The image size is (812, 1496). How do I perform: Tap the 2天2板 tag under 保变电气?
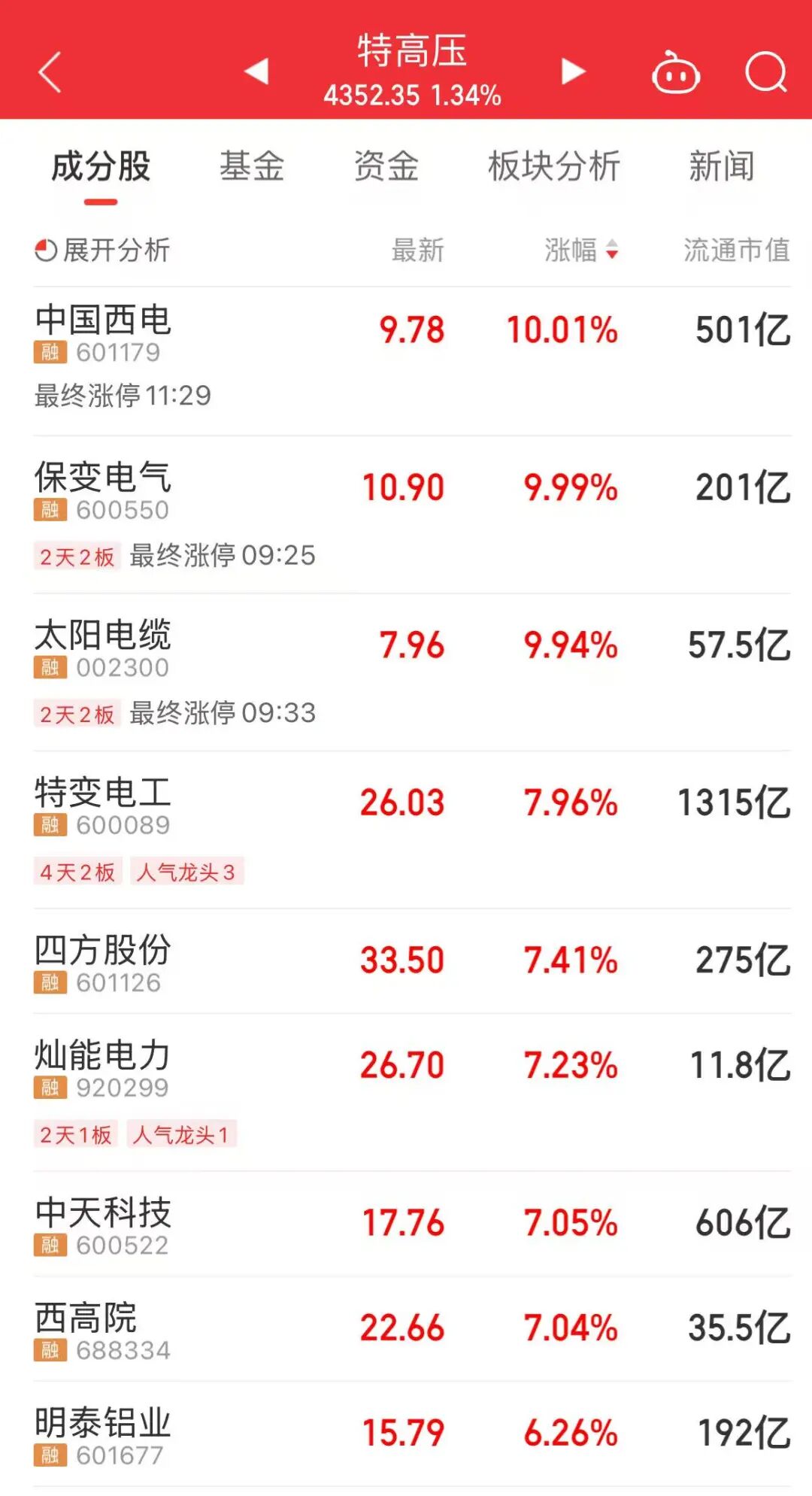[x=76, y=555]
